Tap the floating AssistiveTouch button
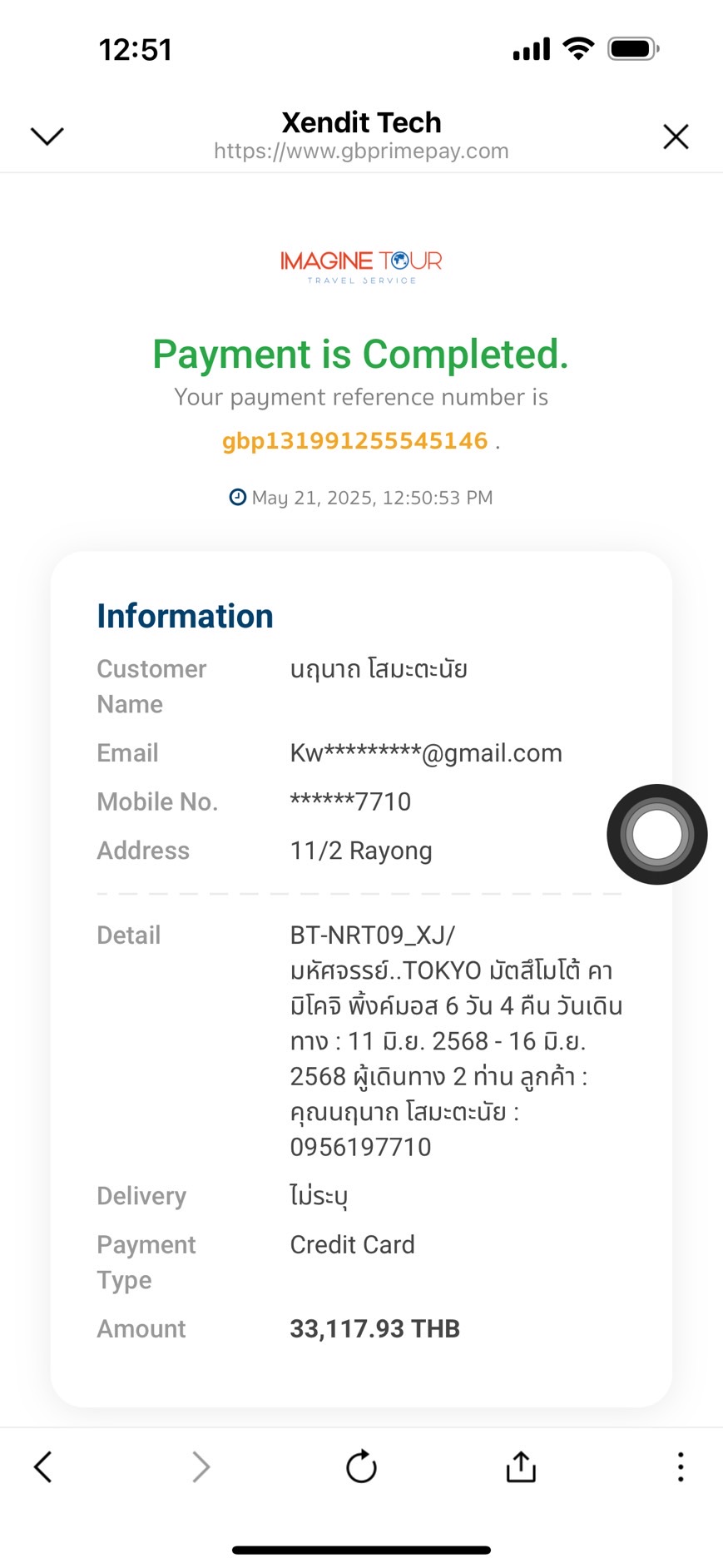The height and width of the screenshot is (1568, 723). 657,834
